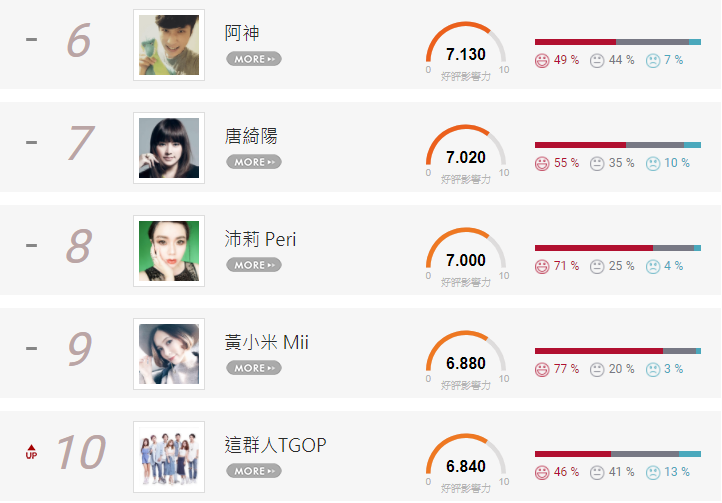The height and width of the screenshot is (503, 722).
Task: View 沛莉 Peri's profile picture
Action: click(169, 251)
